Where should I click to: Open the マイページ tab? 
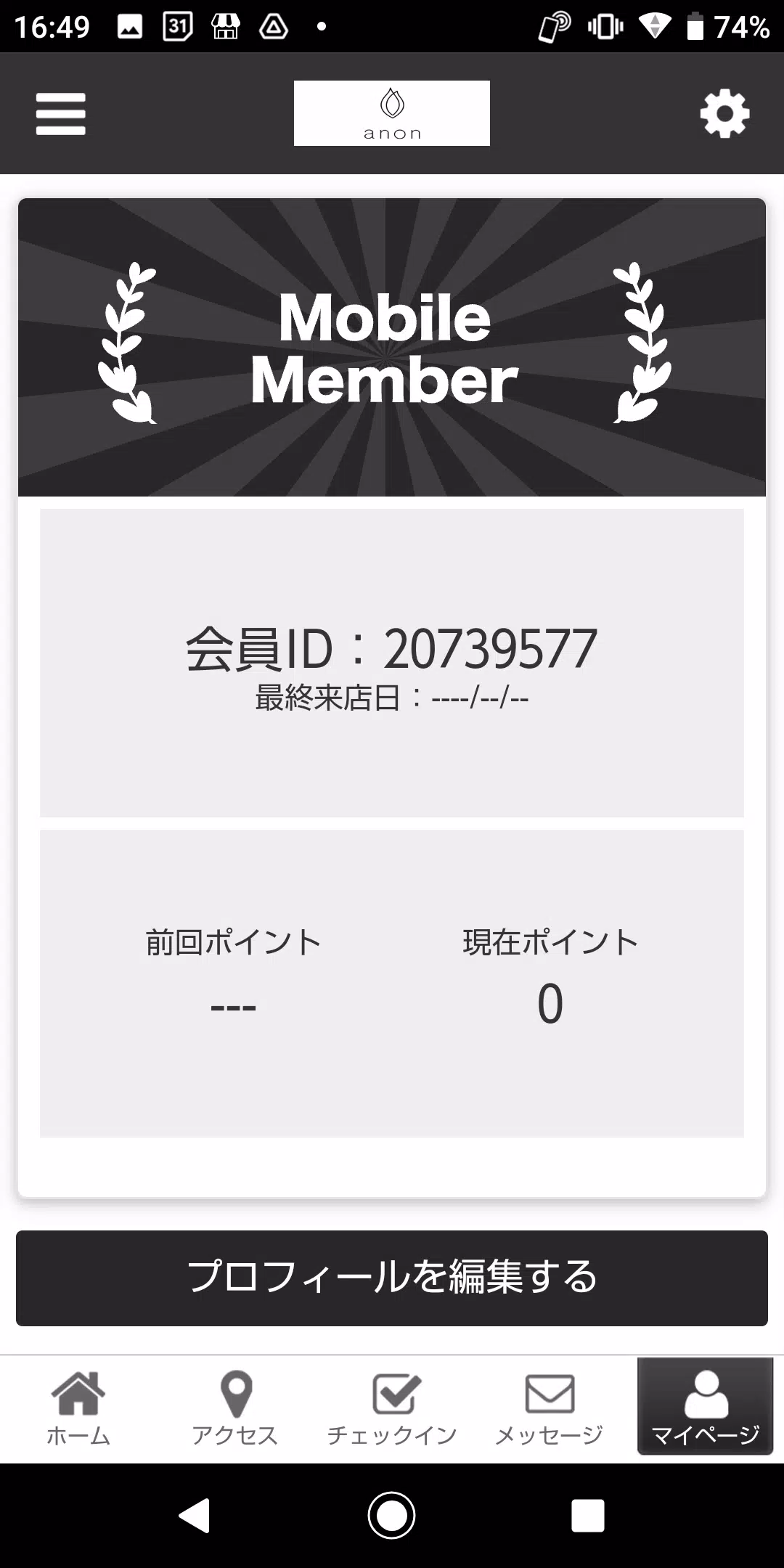coord(706,1408)
